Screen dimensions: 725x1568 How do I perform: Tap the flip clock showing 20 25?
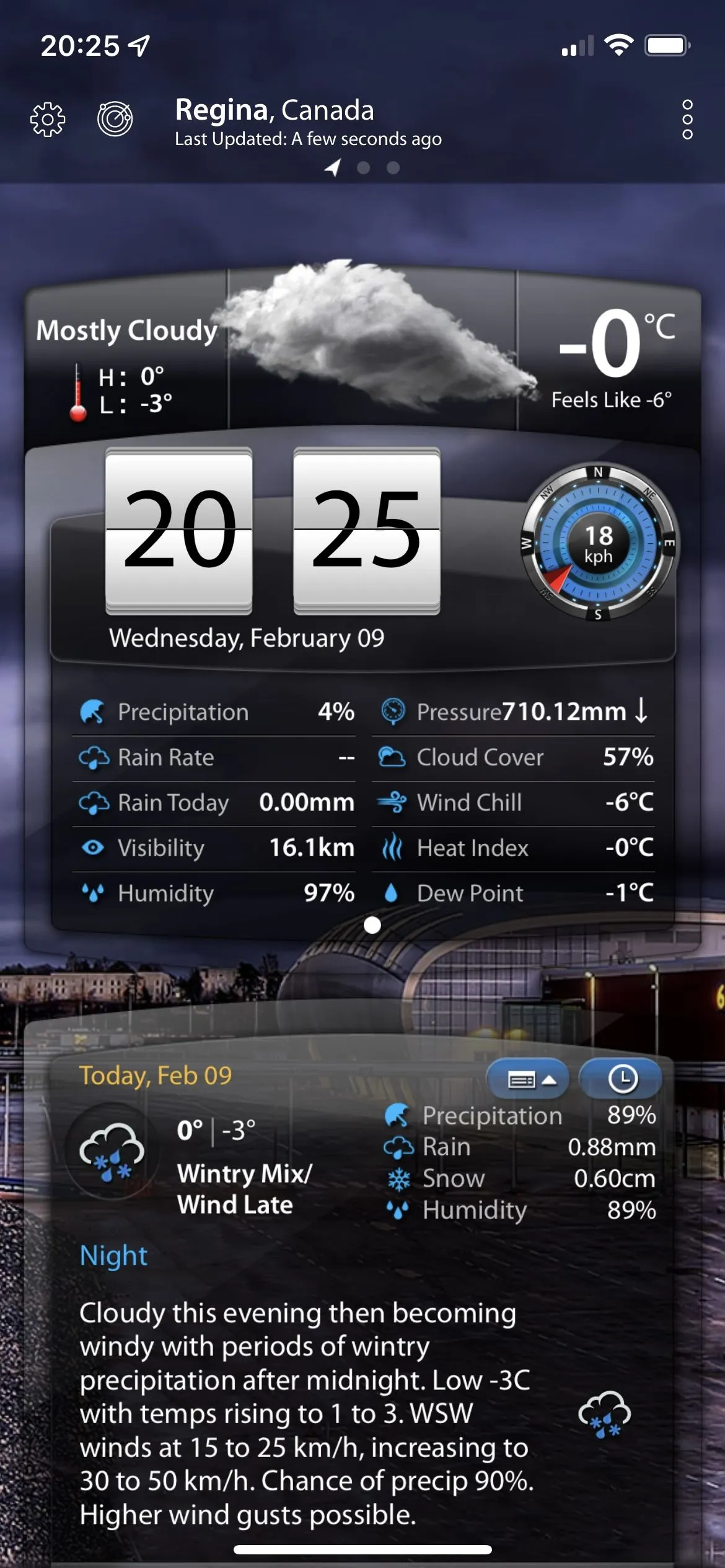pyautogui.click(x=273, y=530)
